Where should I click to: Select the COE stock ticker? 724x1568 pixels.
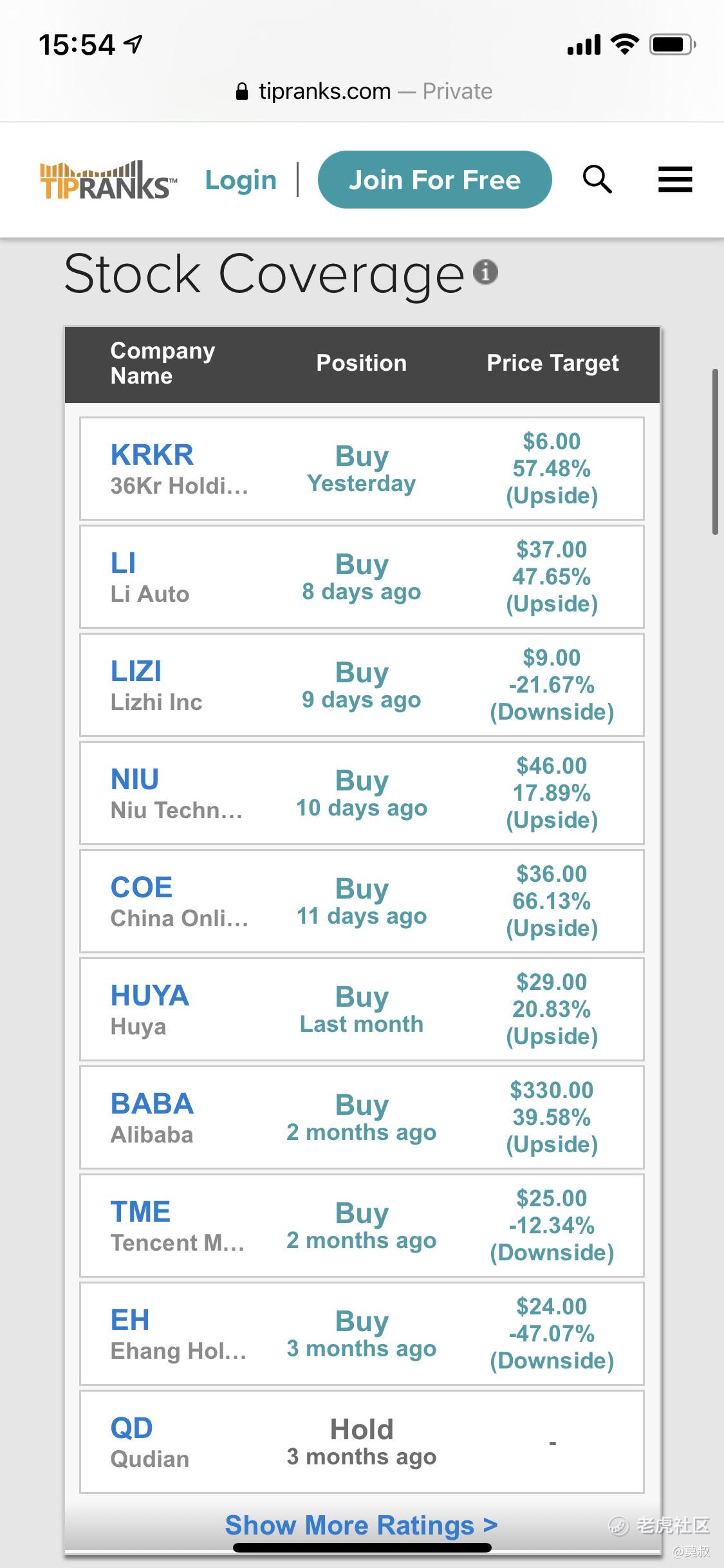[x=142, y=888]
